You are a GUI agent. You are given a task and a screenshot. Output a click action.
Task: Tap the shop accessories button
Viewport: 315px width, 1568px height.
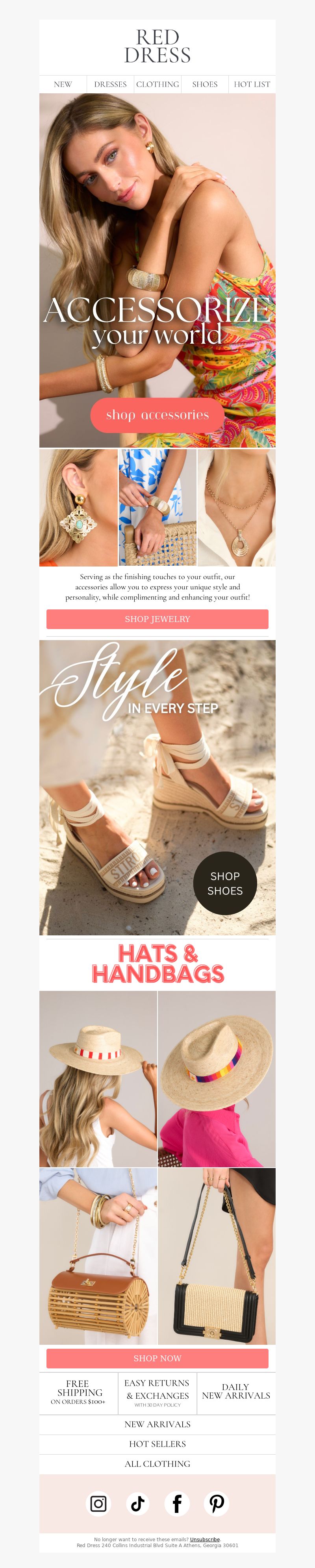(x=157, y=415)
